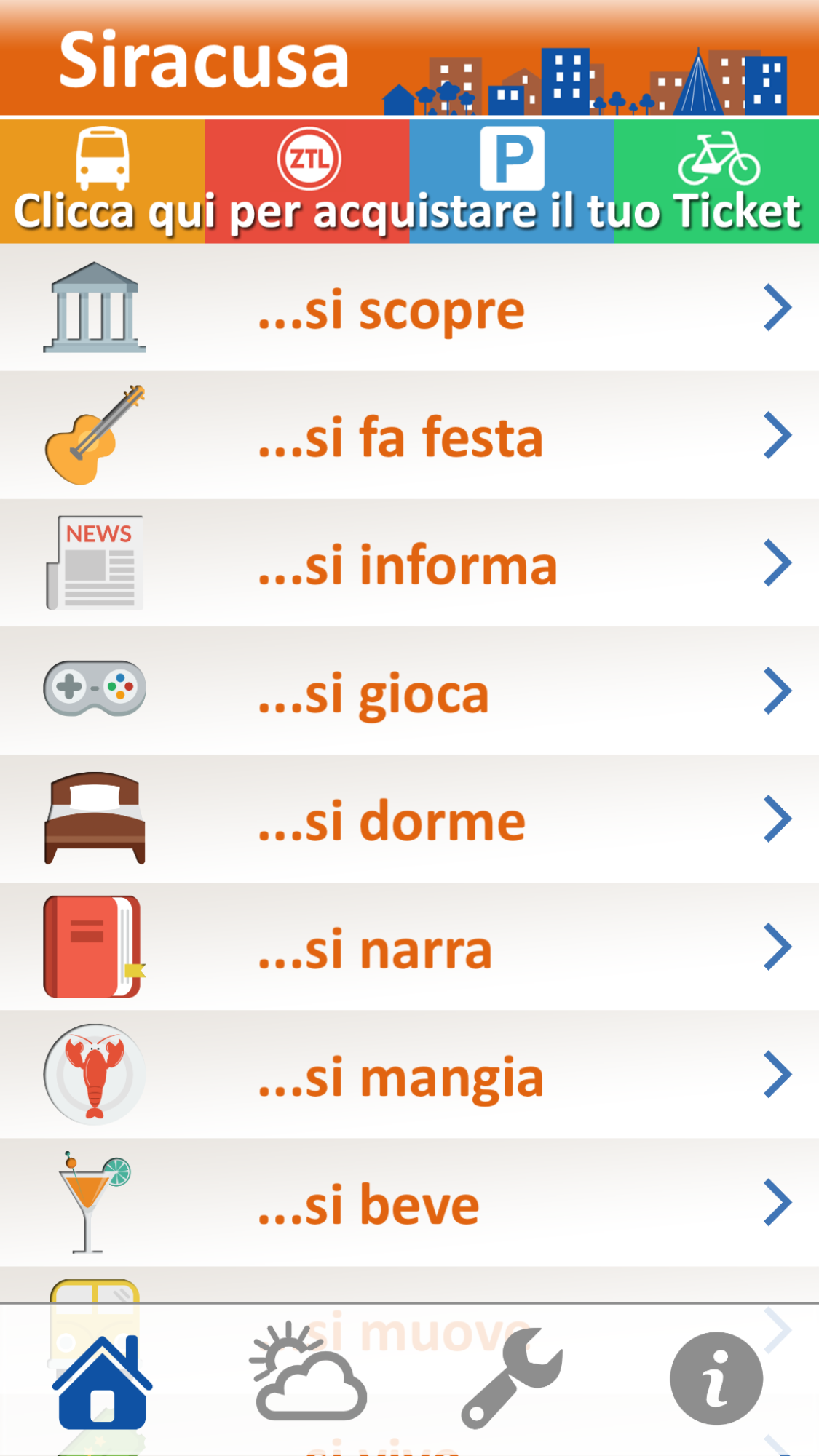The height and width of the screenshot is (1456, 819).
Task: Open the '...si beve' drinks row
Action: tap(409, 1204)
